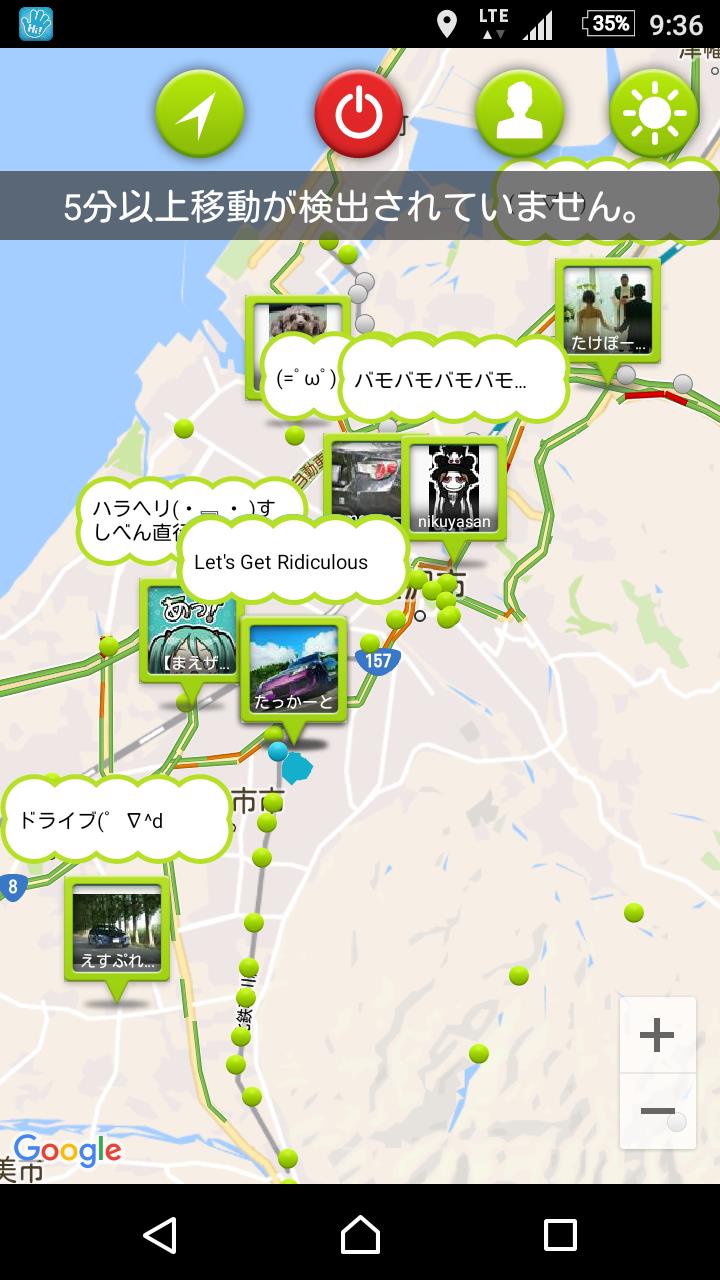The image size is (720, 1280).
Task: Tap the sun brightness icon
Action: pos(654,114)
